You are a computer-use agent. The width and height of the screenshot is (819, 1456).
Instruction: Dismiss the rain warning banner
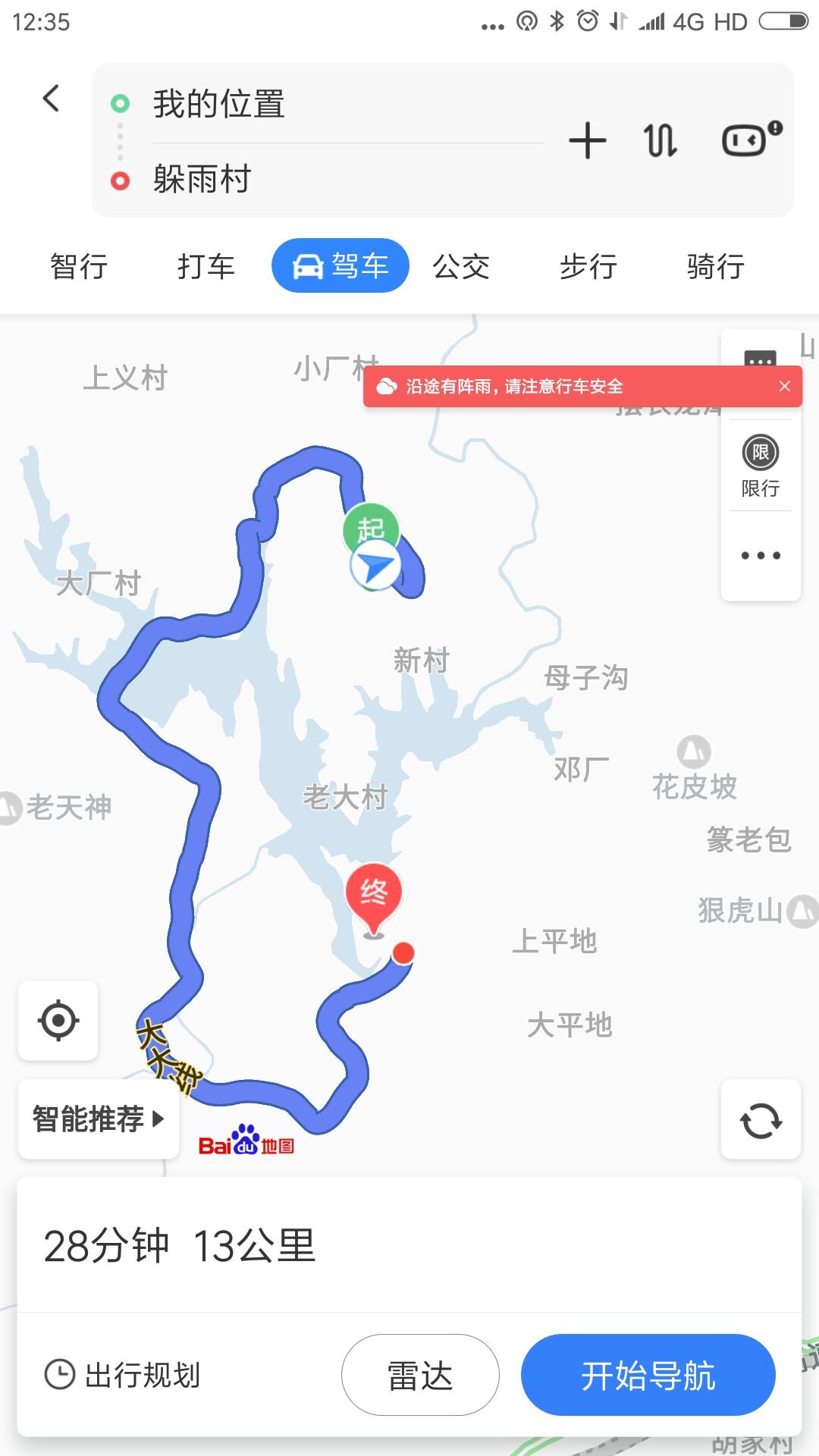point(785,386)
